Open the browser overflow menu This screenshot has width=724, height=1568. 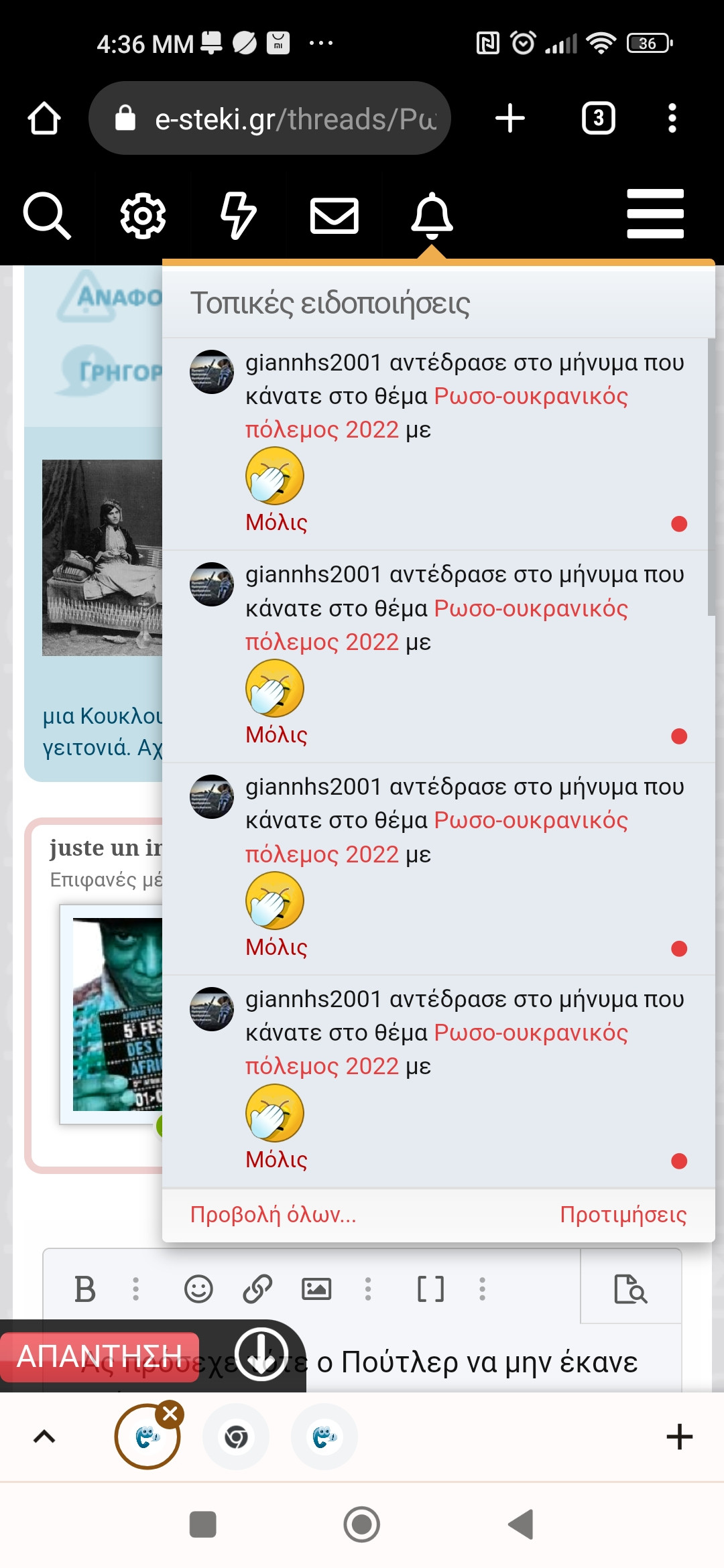pos(672,119)
